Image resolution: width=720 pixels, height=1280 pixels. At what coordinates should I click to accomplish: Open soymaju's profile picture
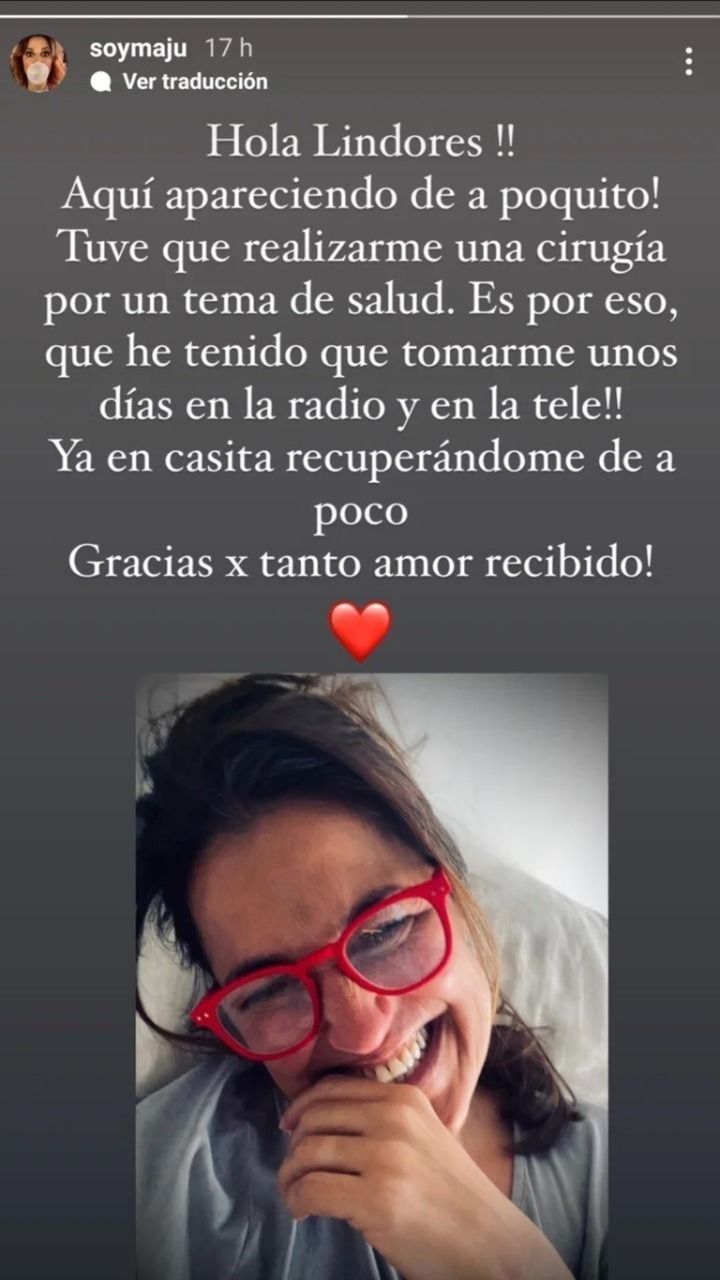tap(38, 63)
